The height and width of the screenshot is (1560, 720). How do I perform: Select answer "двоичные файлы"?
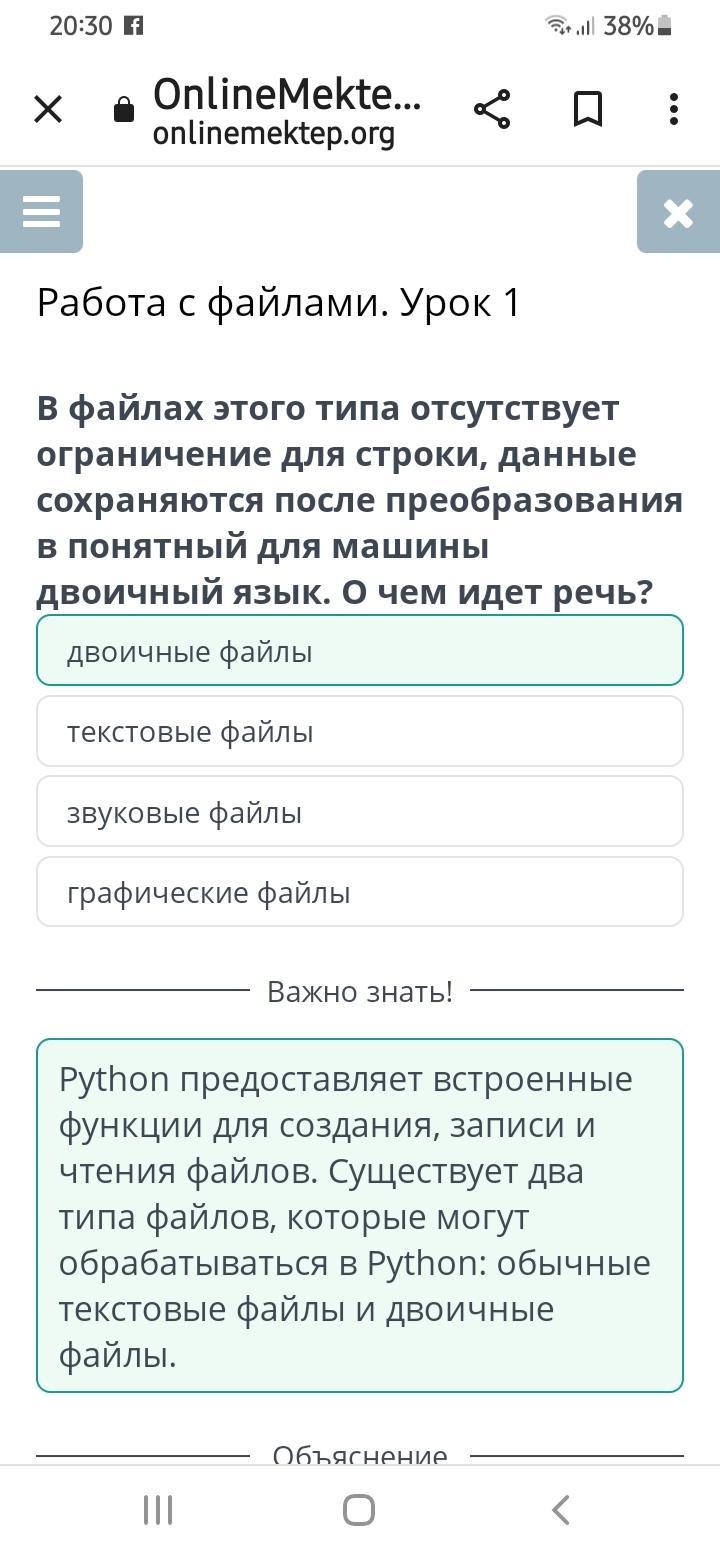pos(360,651)
